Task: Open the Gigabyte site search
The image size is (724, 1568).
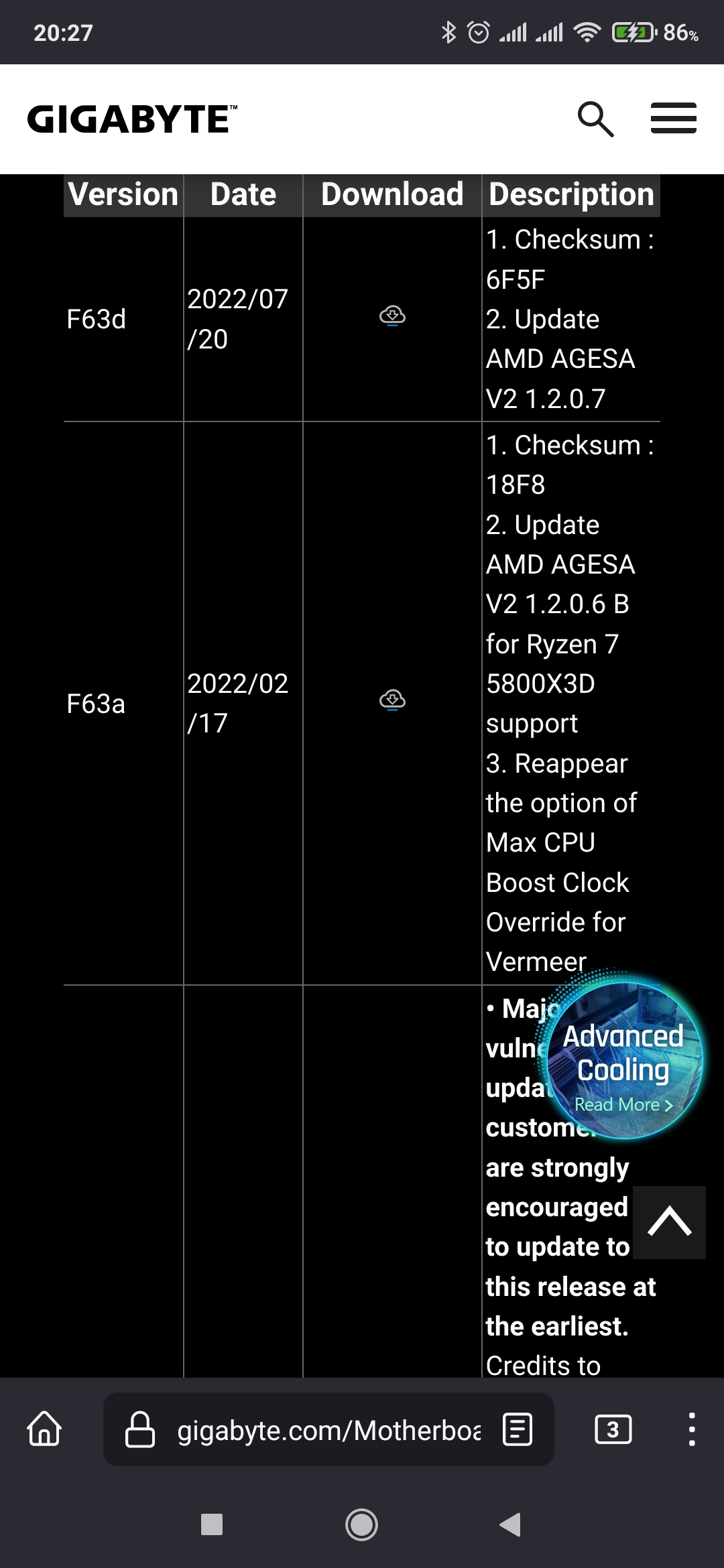Action: point(595,119)
